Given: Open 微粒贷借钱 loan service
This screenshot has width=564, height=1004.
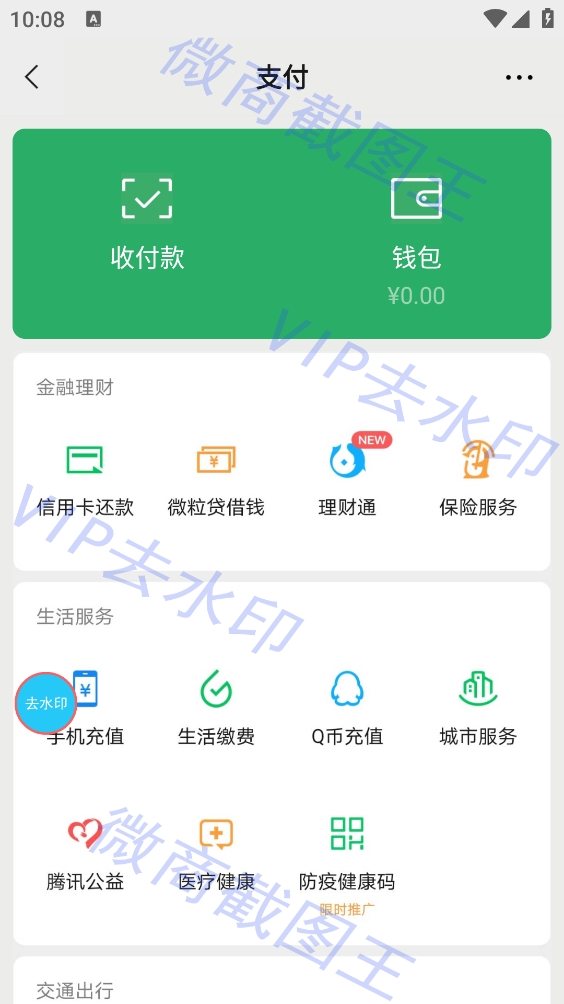Looking at the screenshot, I should pos(216,482).
